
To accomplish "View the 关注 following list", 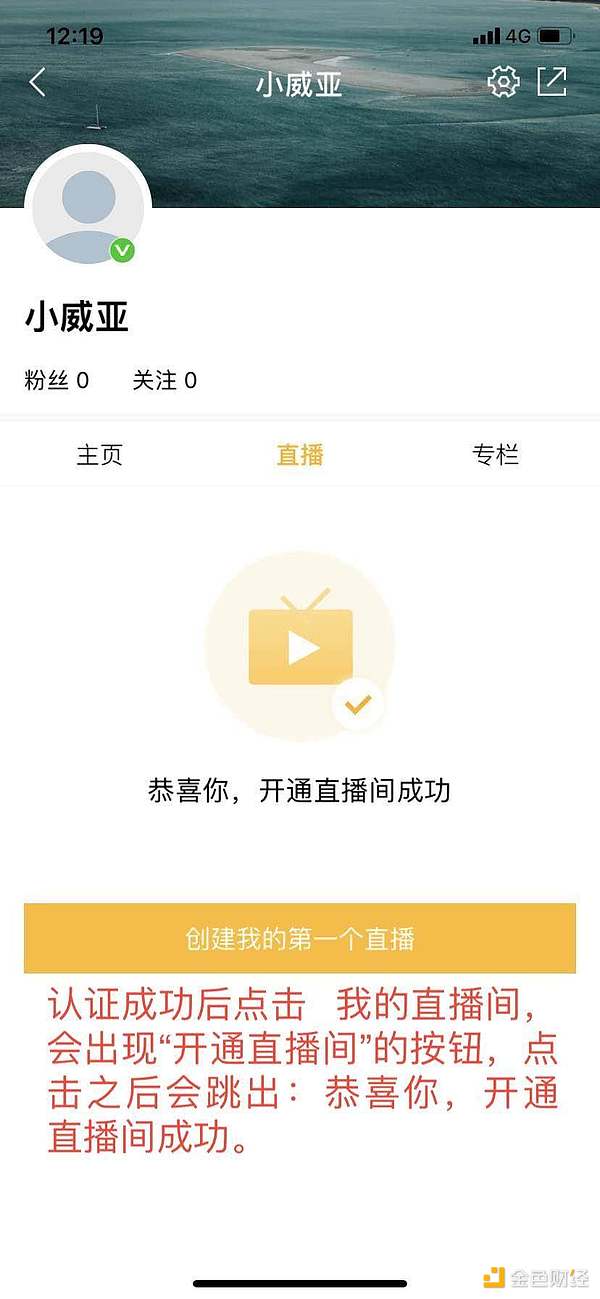I will coord(165,380).
